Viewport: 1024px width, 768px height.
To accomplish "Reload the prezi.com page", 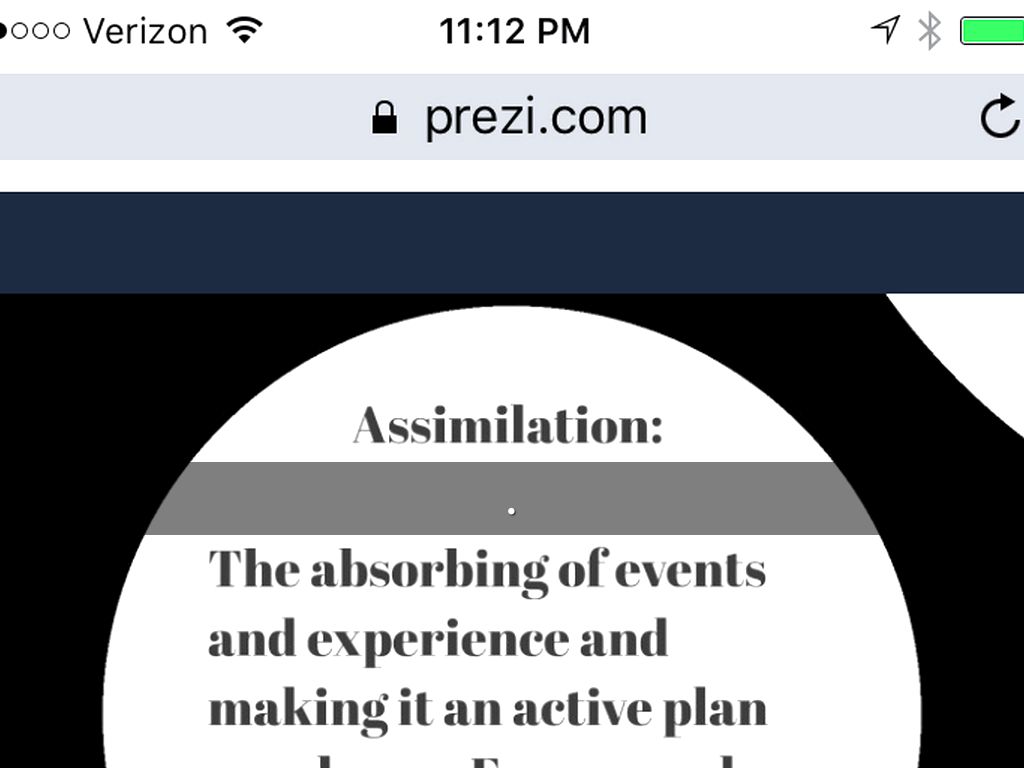I will click(999, 118).
